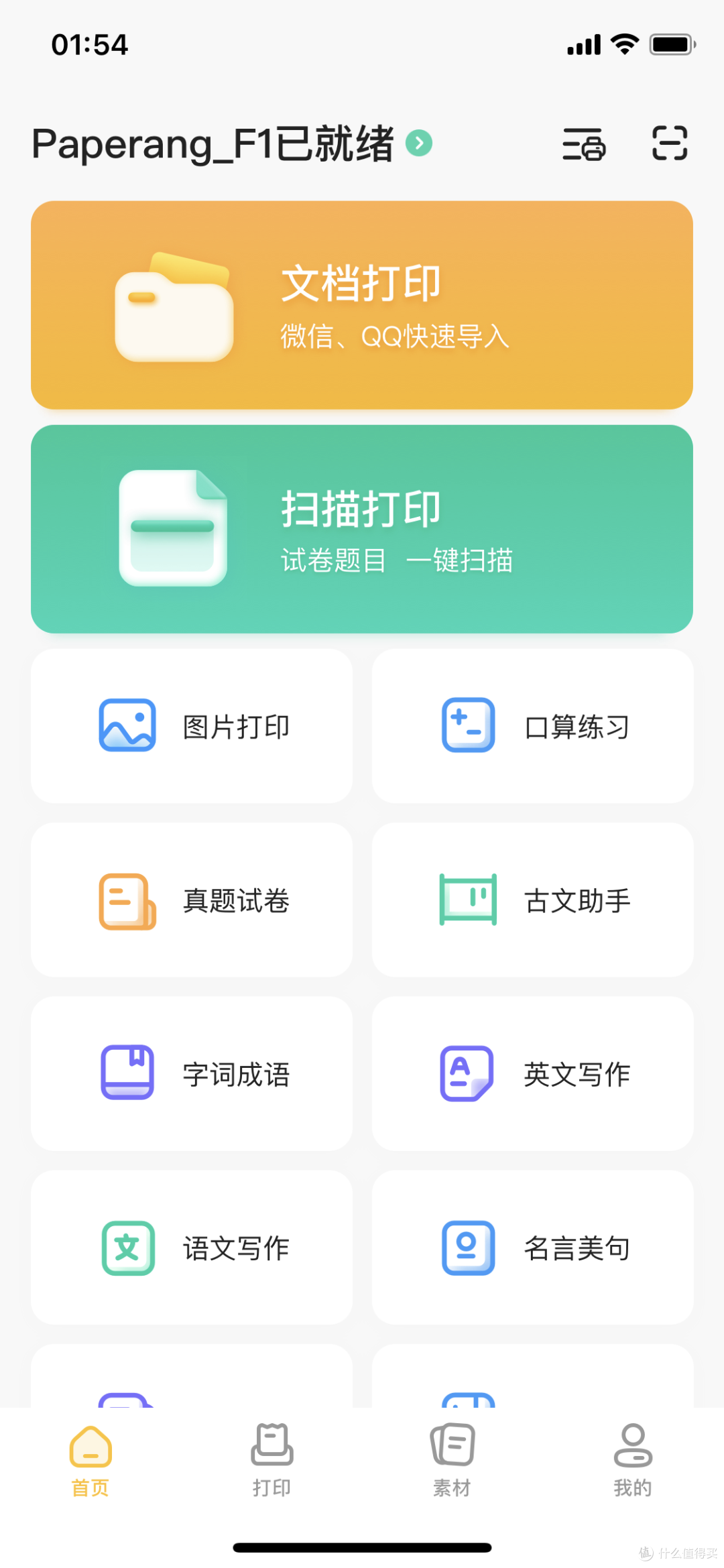
Task: Launch 古文助手 classical Chinese helper
Action: [532, 900]
